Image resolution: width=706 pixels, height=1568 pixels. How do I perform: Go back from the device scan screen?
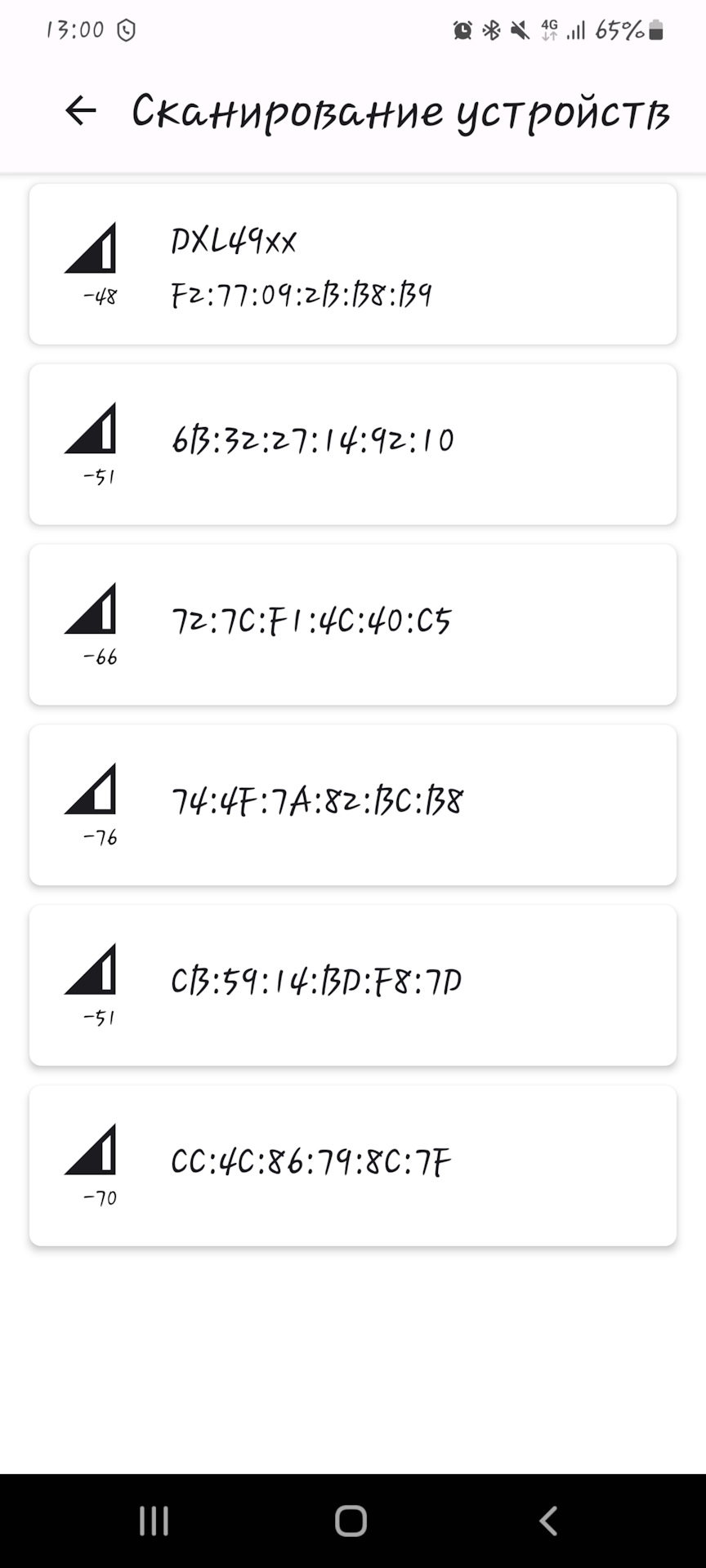pyautogui.click(x=81, y=110)
